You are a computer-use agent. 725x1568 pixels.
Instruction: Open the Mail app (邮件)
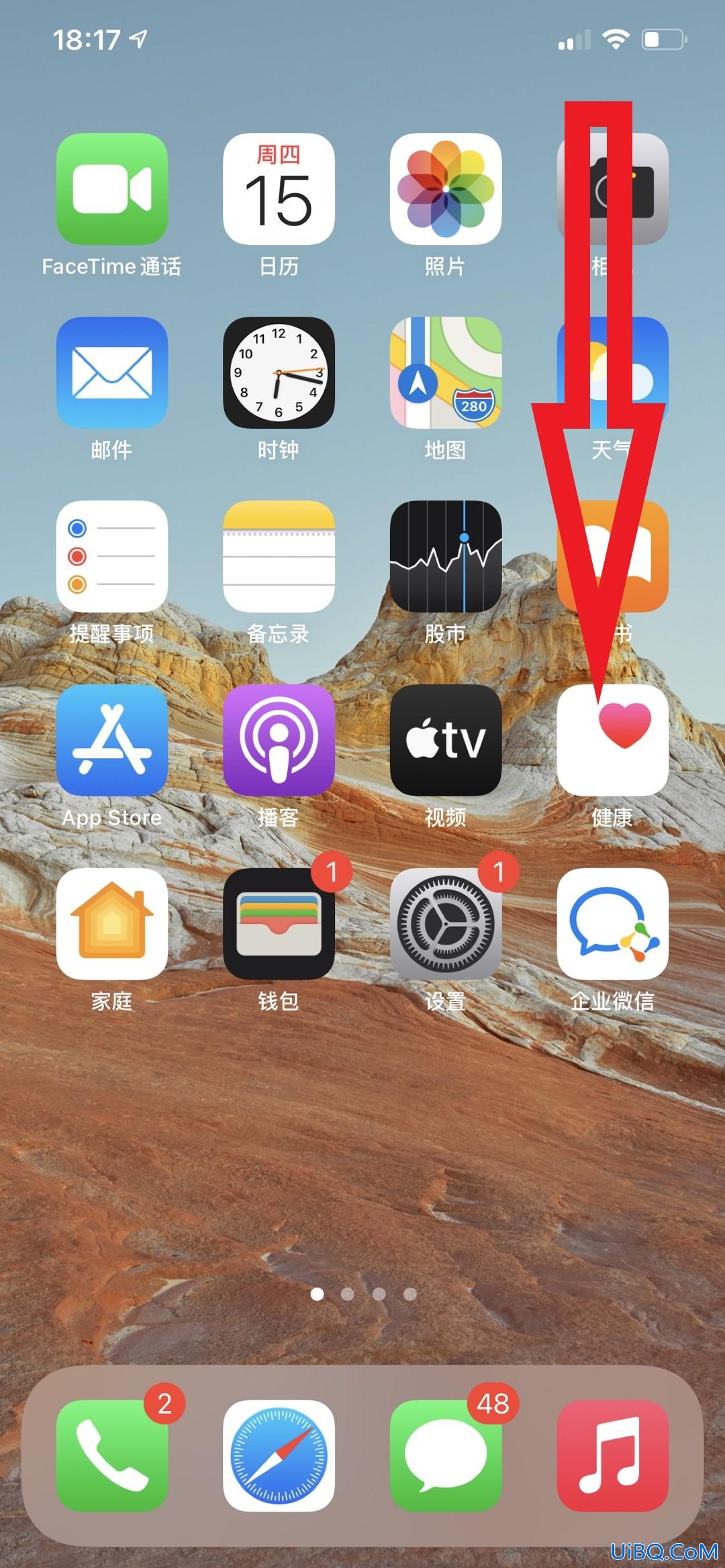tap(111, 372)
